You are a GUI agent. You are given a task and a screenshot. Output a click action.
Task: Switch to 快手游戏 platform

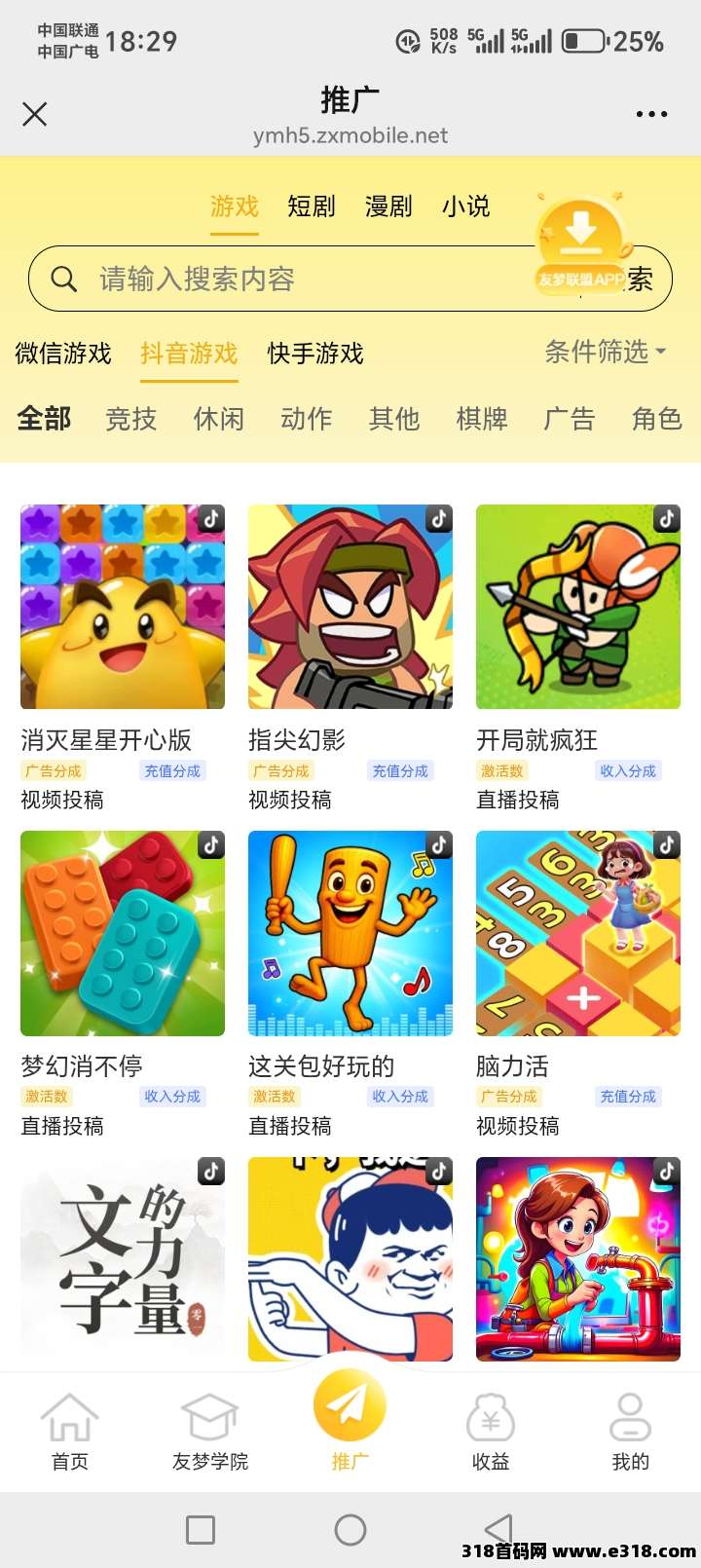(x=315, y=353)
